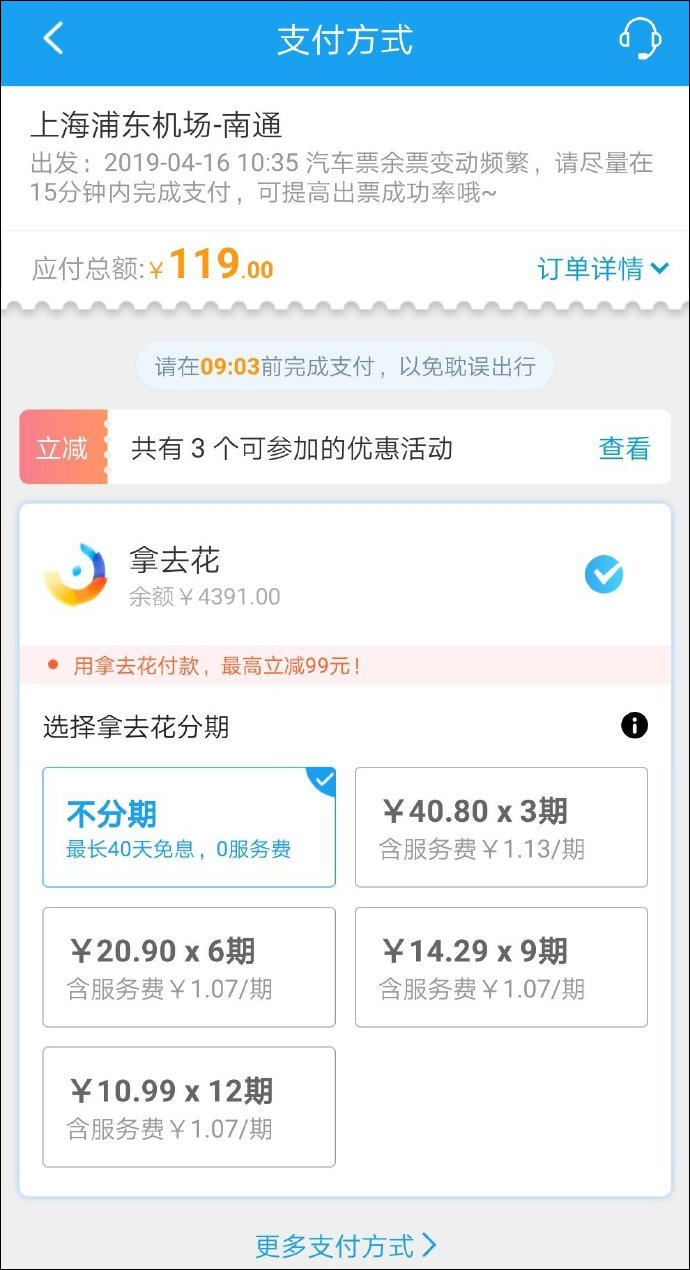Choose the ¥10.99 x 12期 installment plan
The width and height of the screenshot is (690, 1270).
click(189, 1107)
